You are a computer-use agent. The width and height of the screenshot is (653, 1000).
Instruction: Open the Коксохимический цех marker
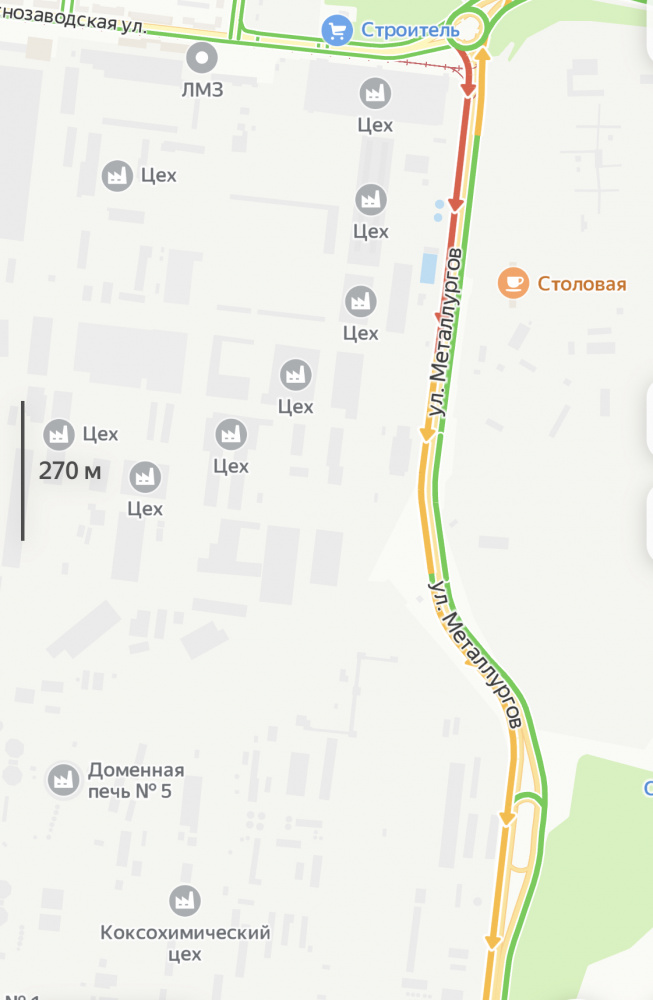point(183,900)
